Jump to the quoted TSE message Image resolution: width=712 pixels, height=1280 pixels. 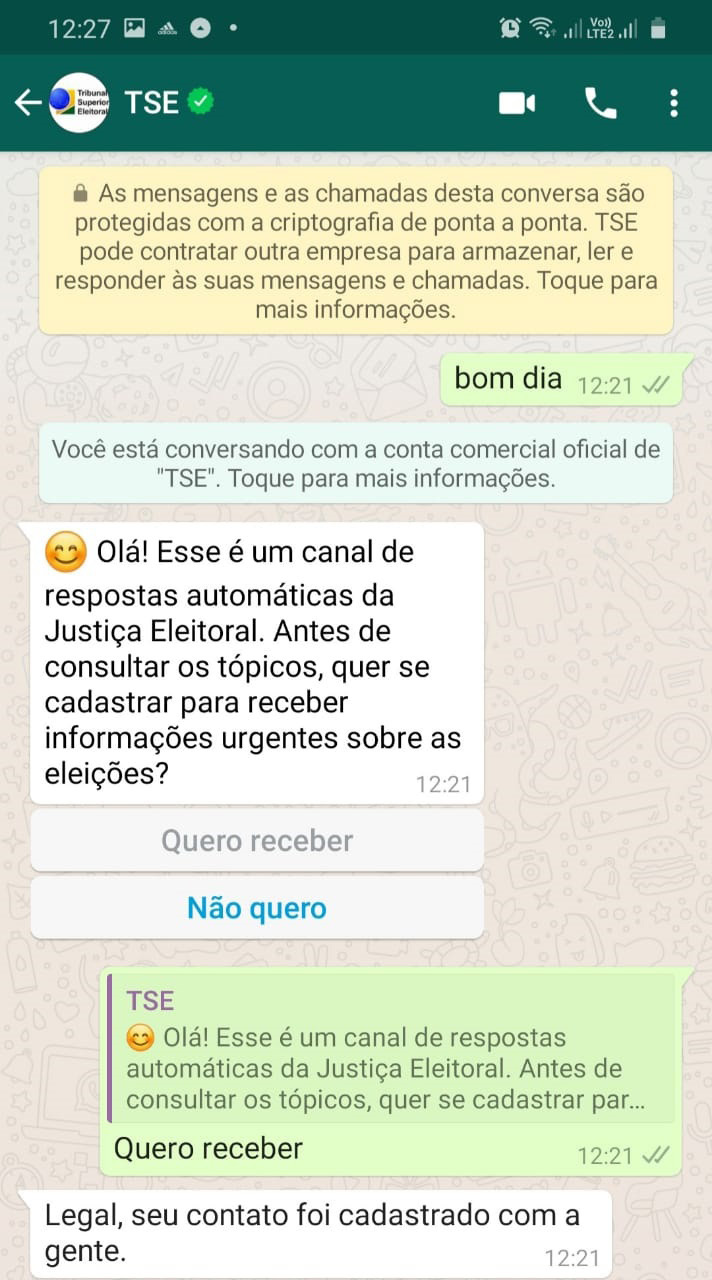click(x=390, y=1053)
